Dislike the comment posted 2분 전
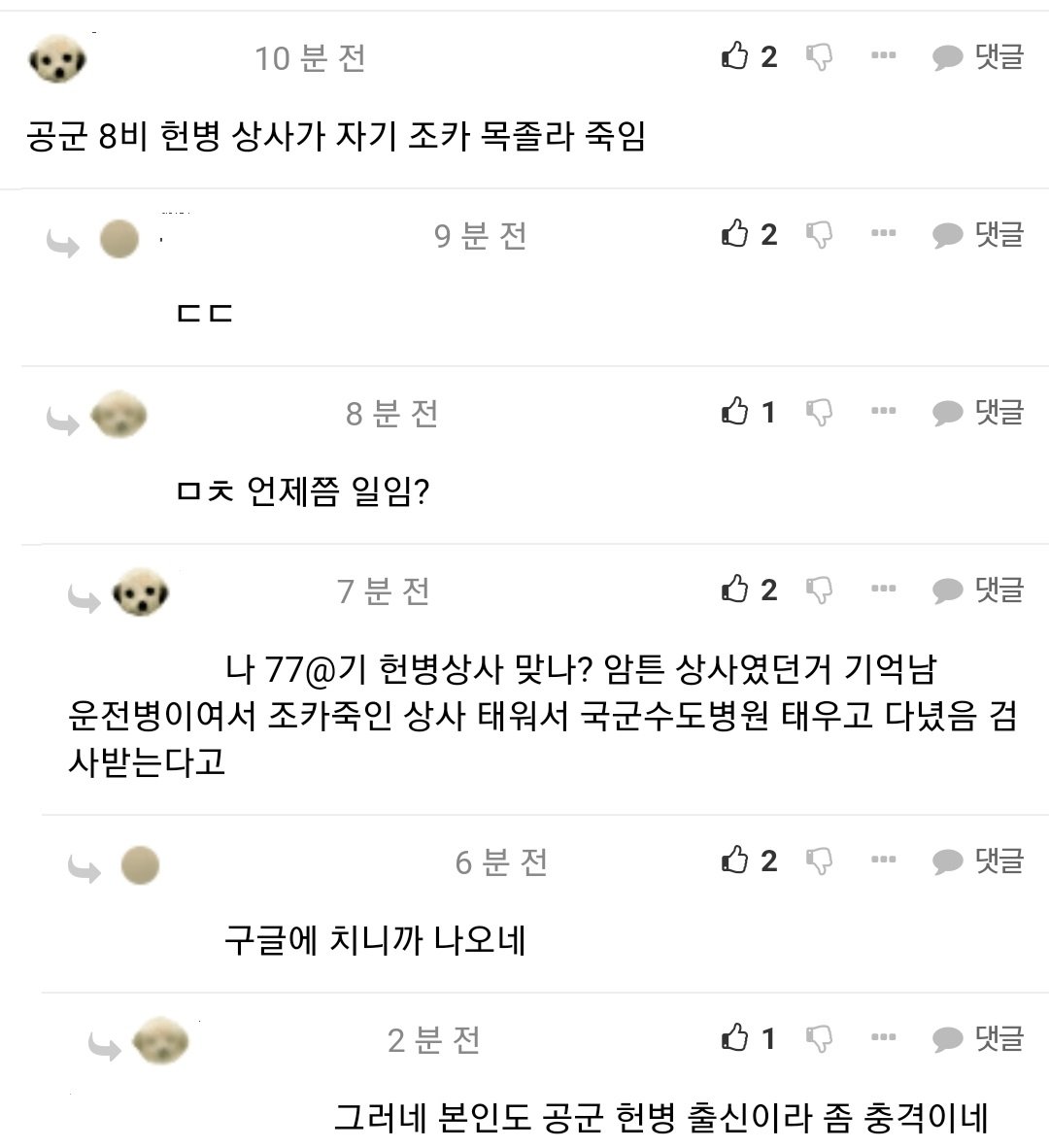Viewport: 1049px width, 1148px height. click(820, 1039)
